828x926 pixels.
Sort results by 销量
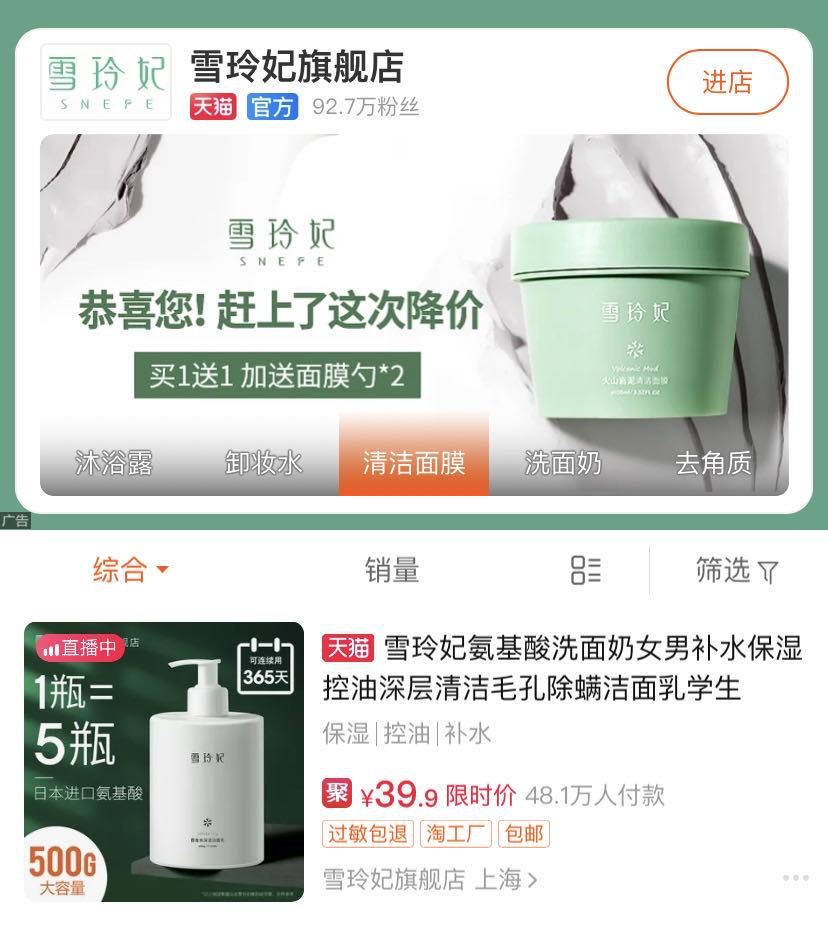pos(391,570)
